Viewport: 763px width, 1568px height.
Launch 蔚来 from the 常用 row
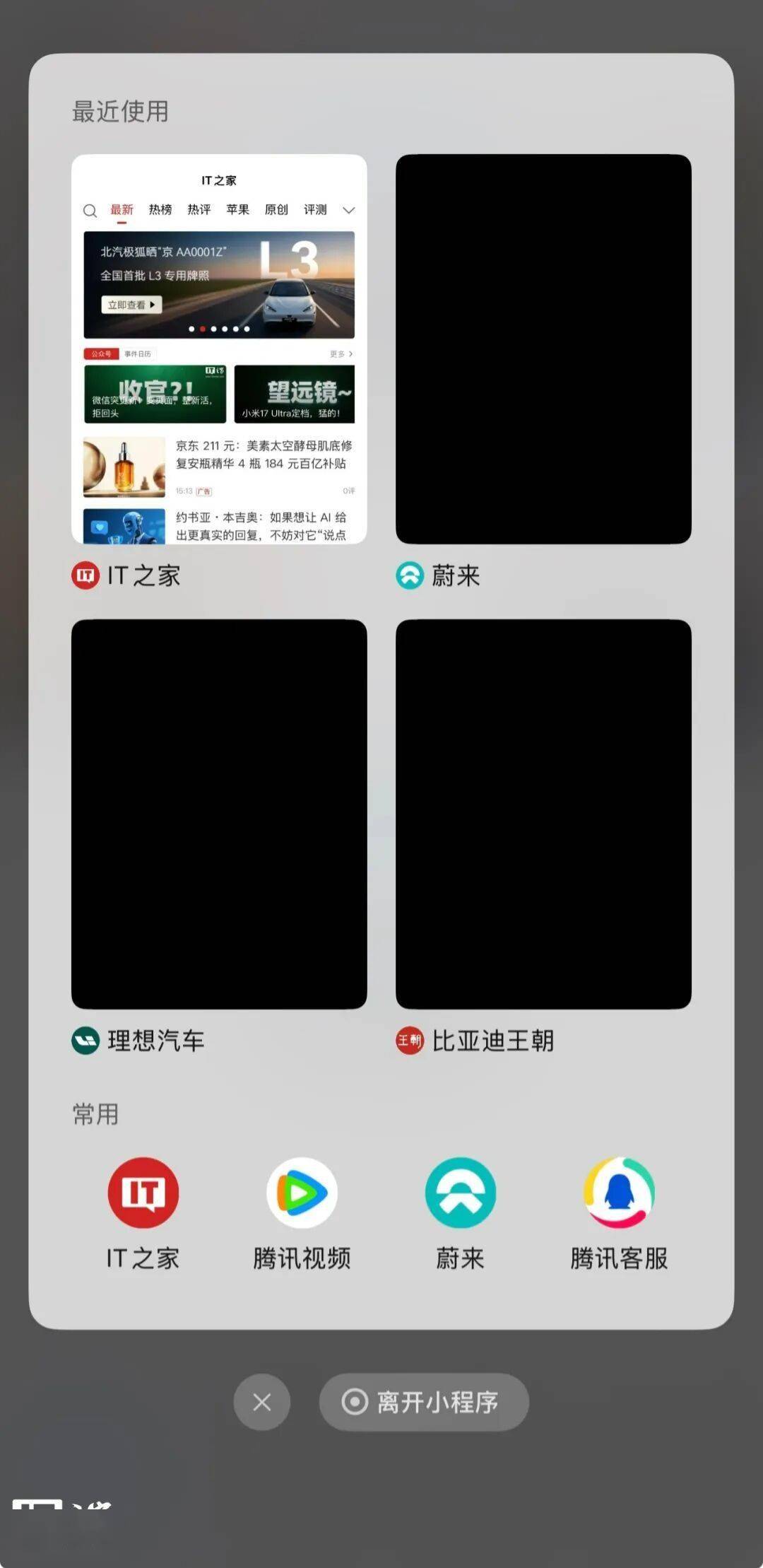(460, 1193)
